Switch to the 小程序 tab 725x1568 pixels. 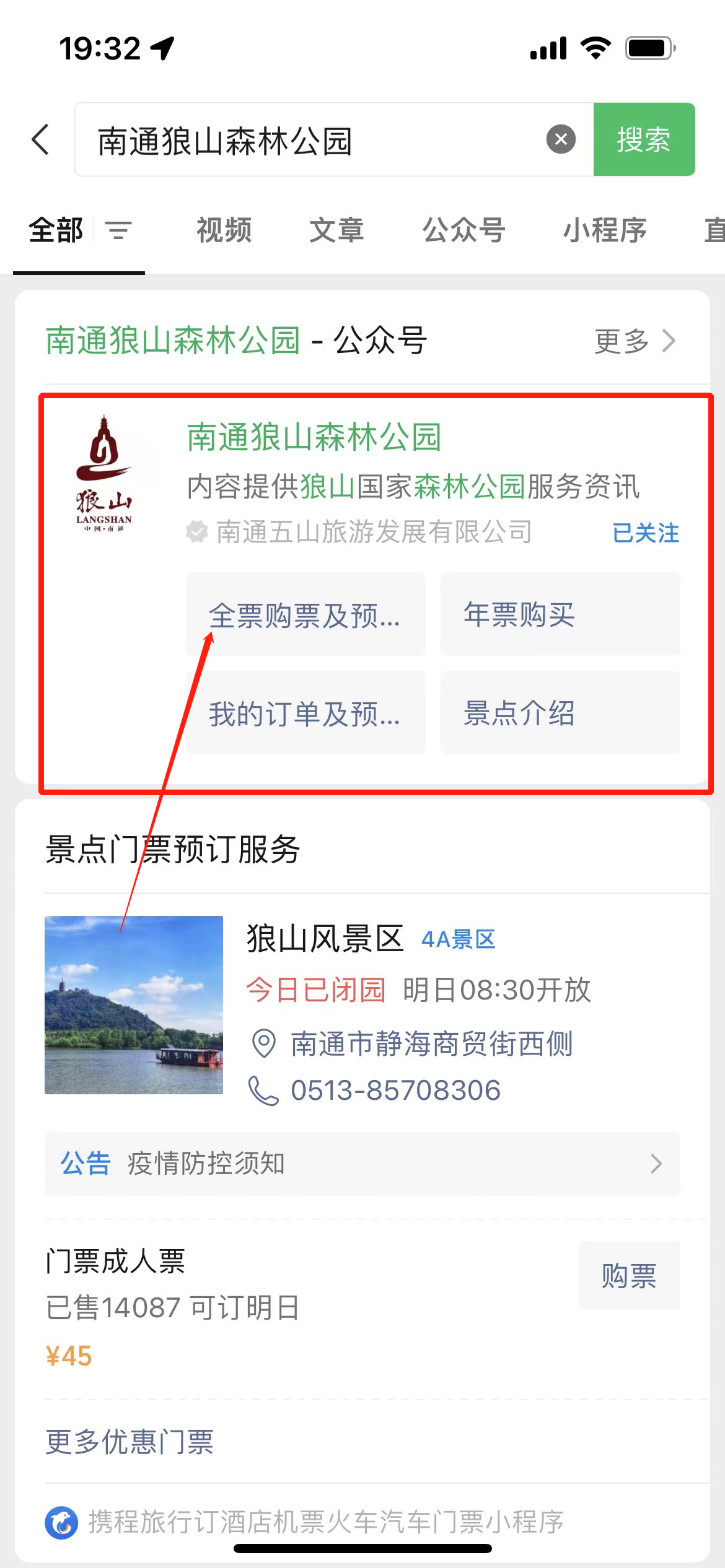604,230
